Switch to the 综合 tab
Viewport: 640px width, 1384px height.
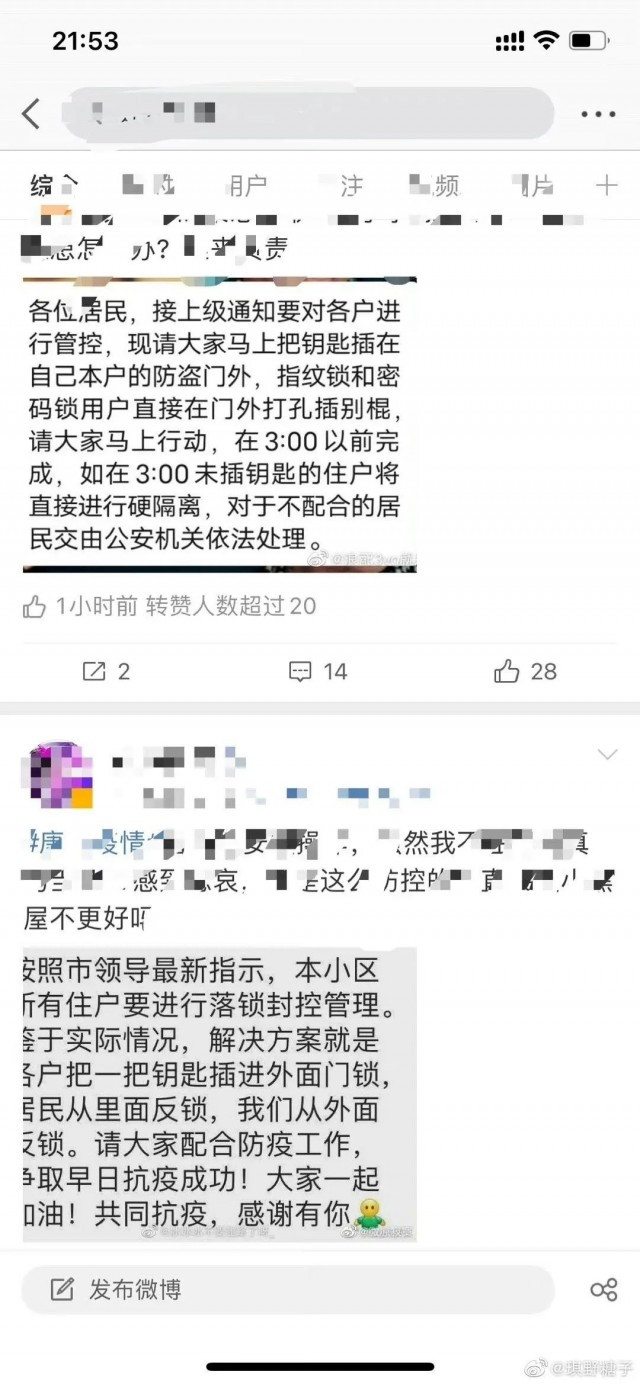pyautogui.click(x=54, y=185)
